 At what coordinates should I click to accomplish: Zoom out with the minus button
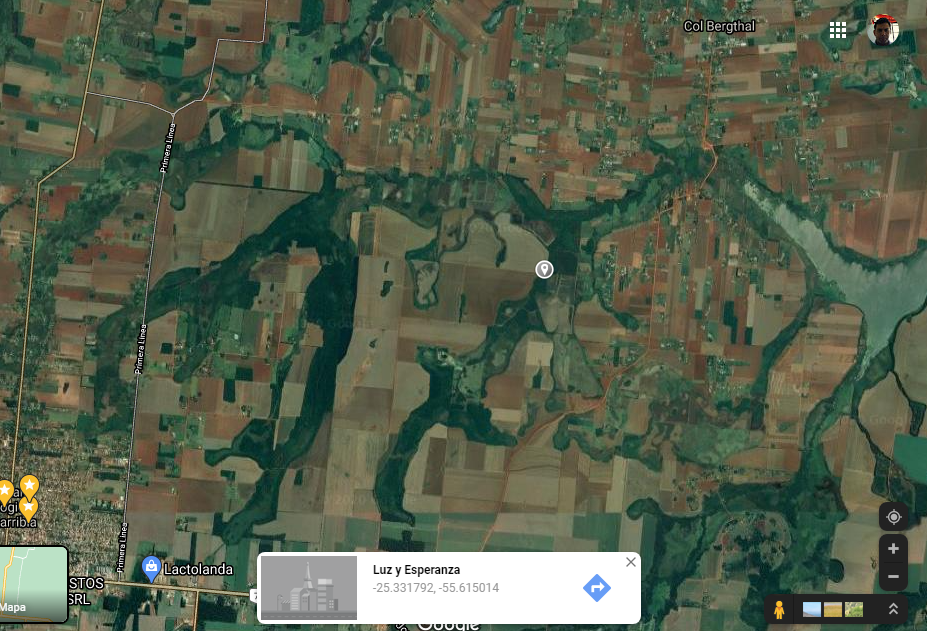coord(893,577)
